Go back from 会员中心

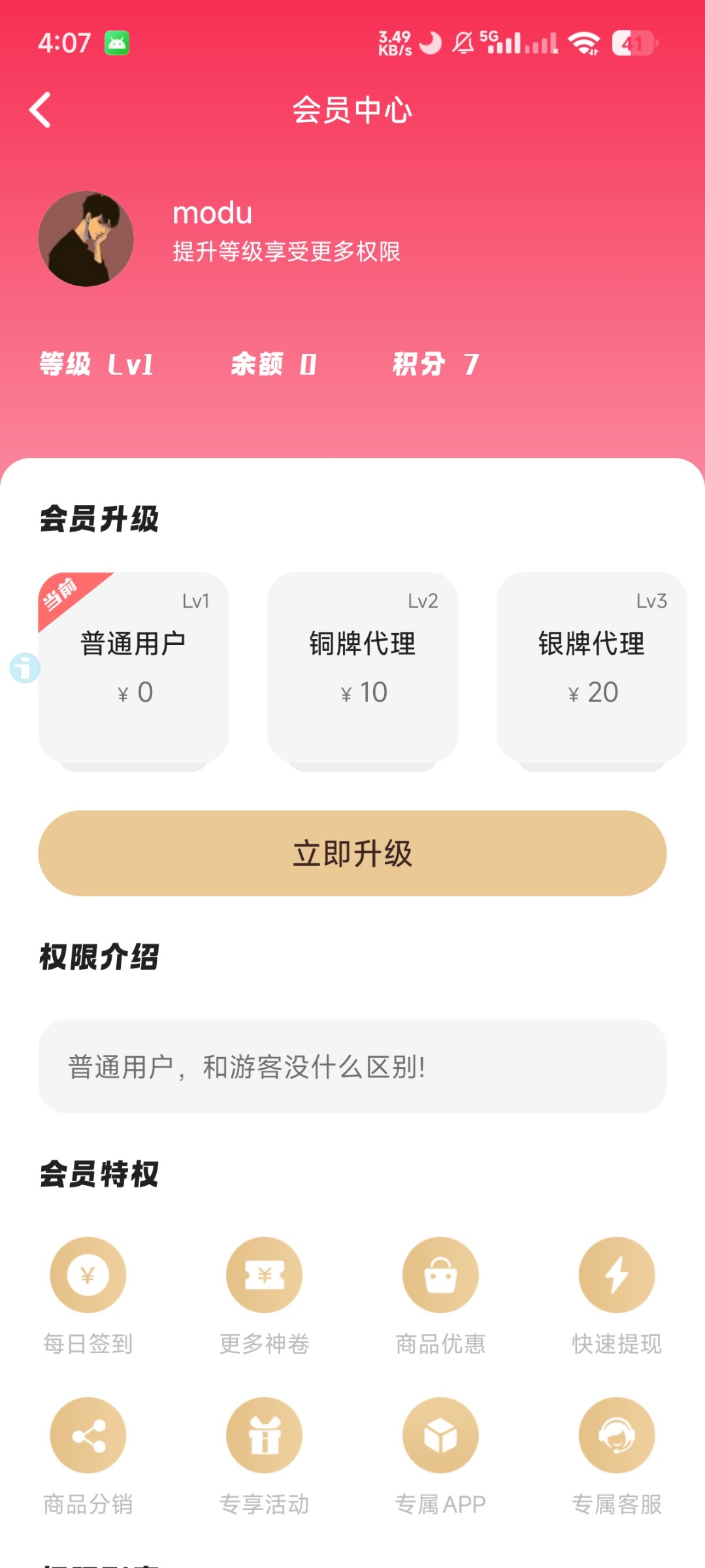(41, 110)
